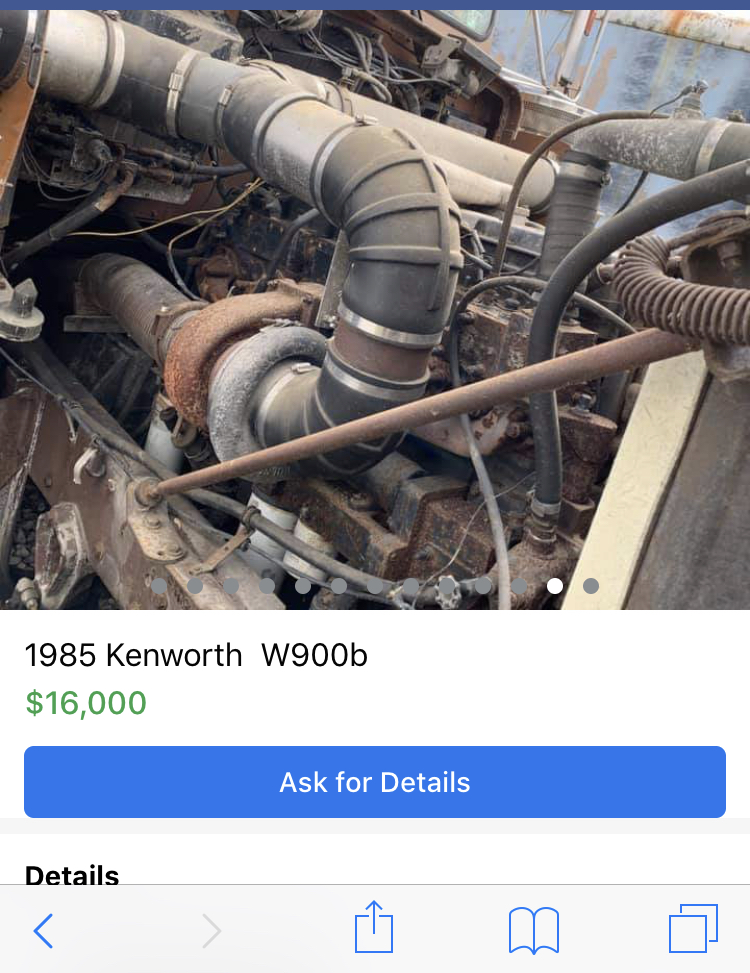
Task: Open the share sheet
Action: click(x=374, y=928)
